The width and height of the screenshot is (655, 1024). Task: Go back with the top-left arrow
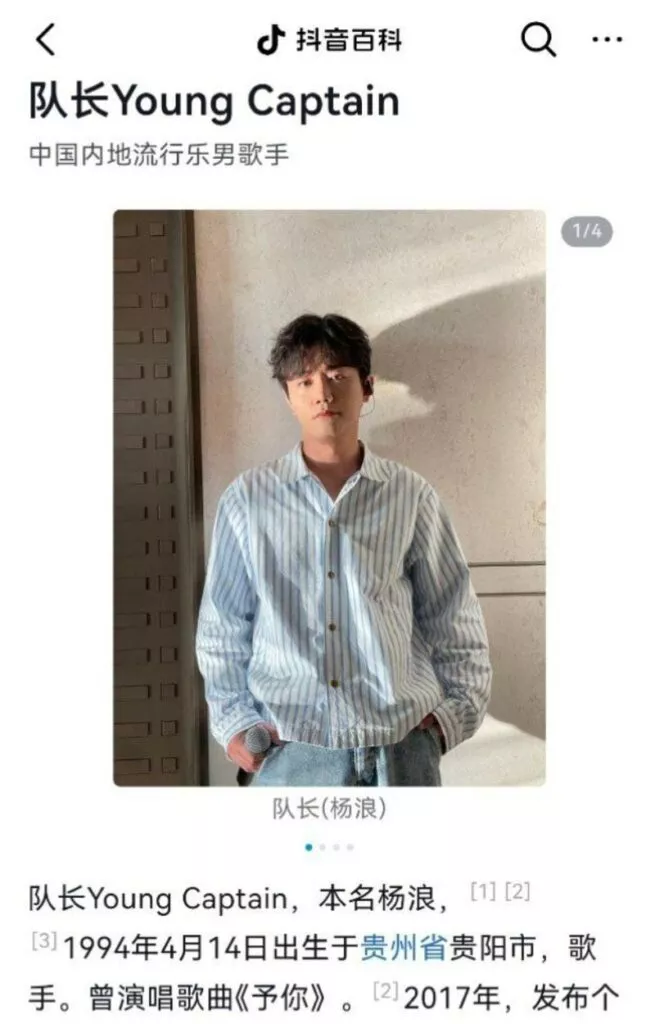(x=45, y=40)
